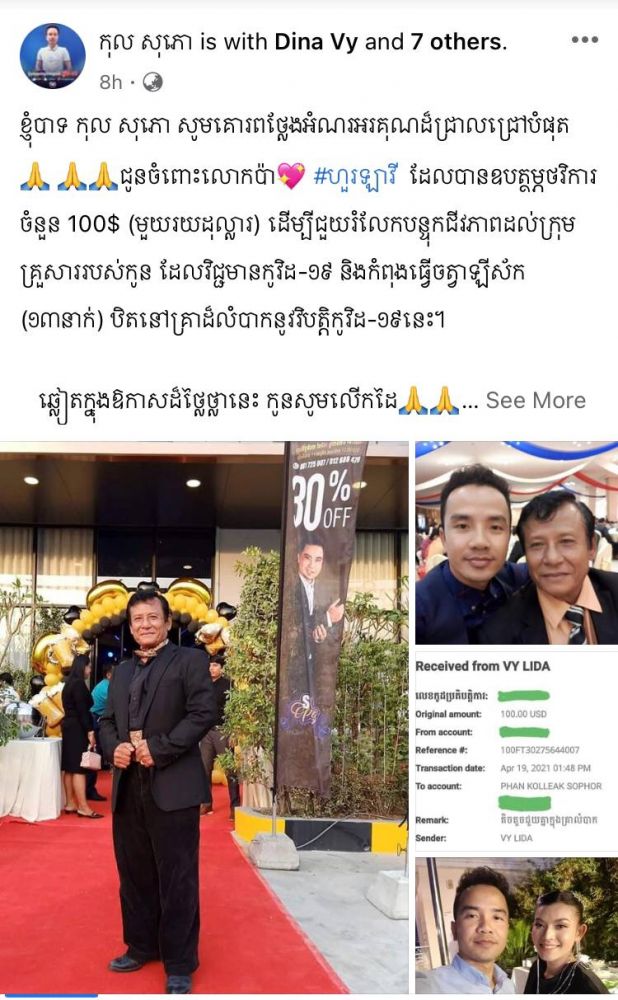
Task: Open the post's three-dot options menu
Action: click(584, 41)
